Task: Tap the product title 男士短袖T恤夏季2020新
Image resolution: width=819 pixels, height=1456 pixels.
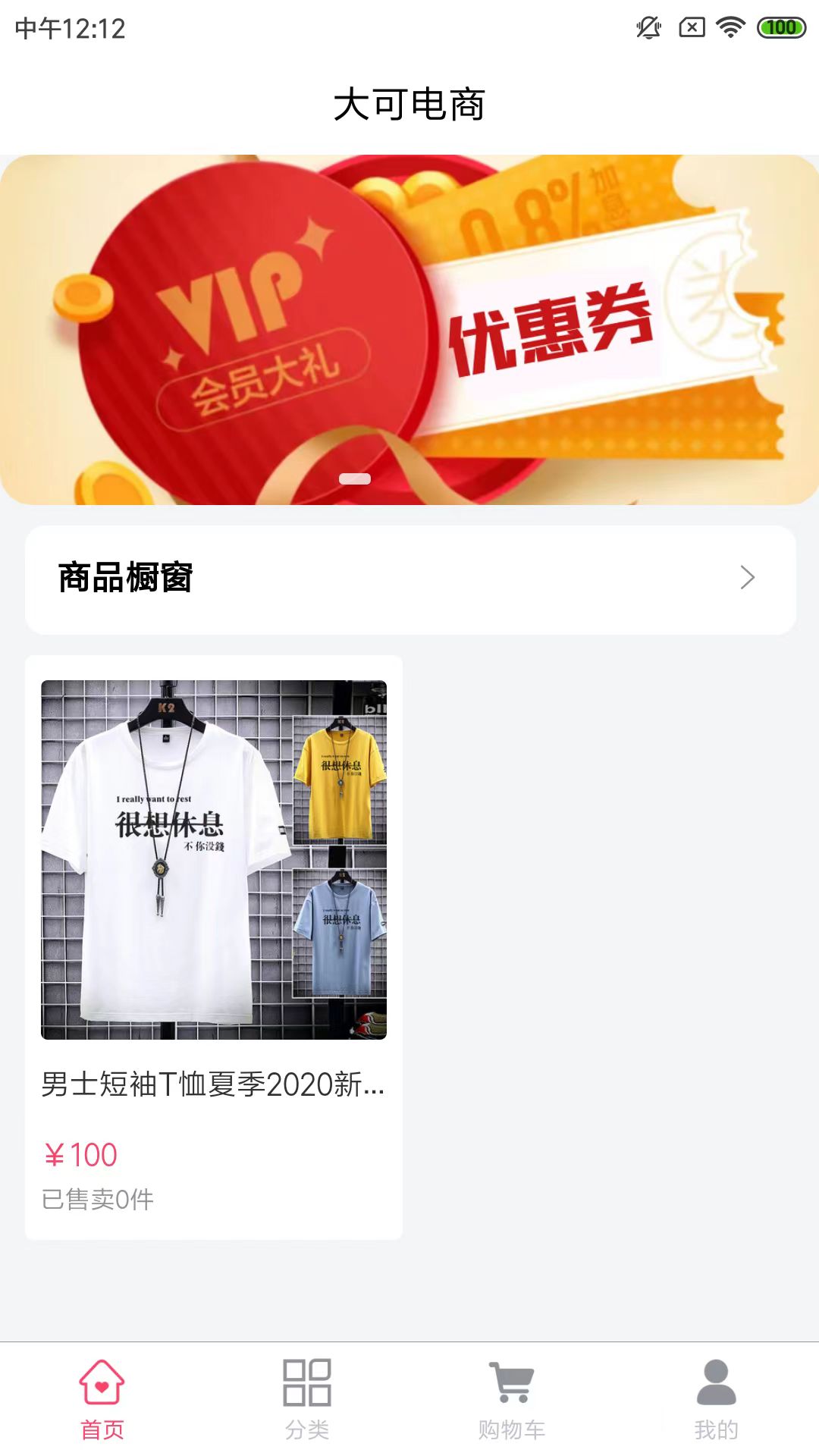Action: click(215, 1086)
